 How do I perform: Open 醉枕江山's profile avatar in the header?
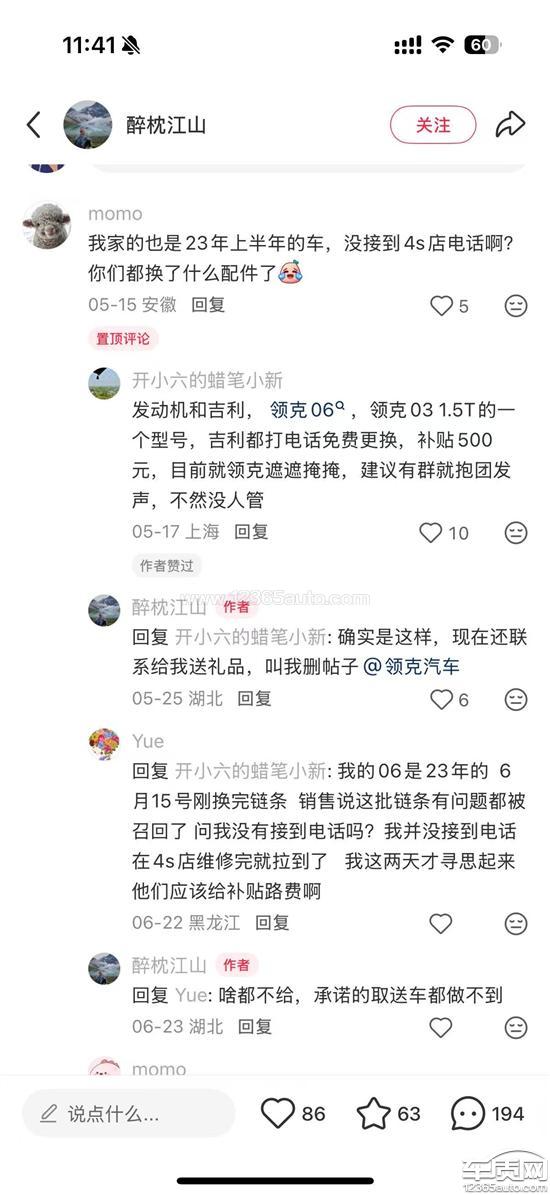coord(88,125)
